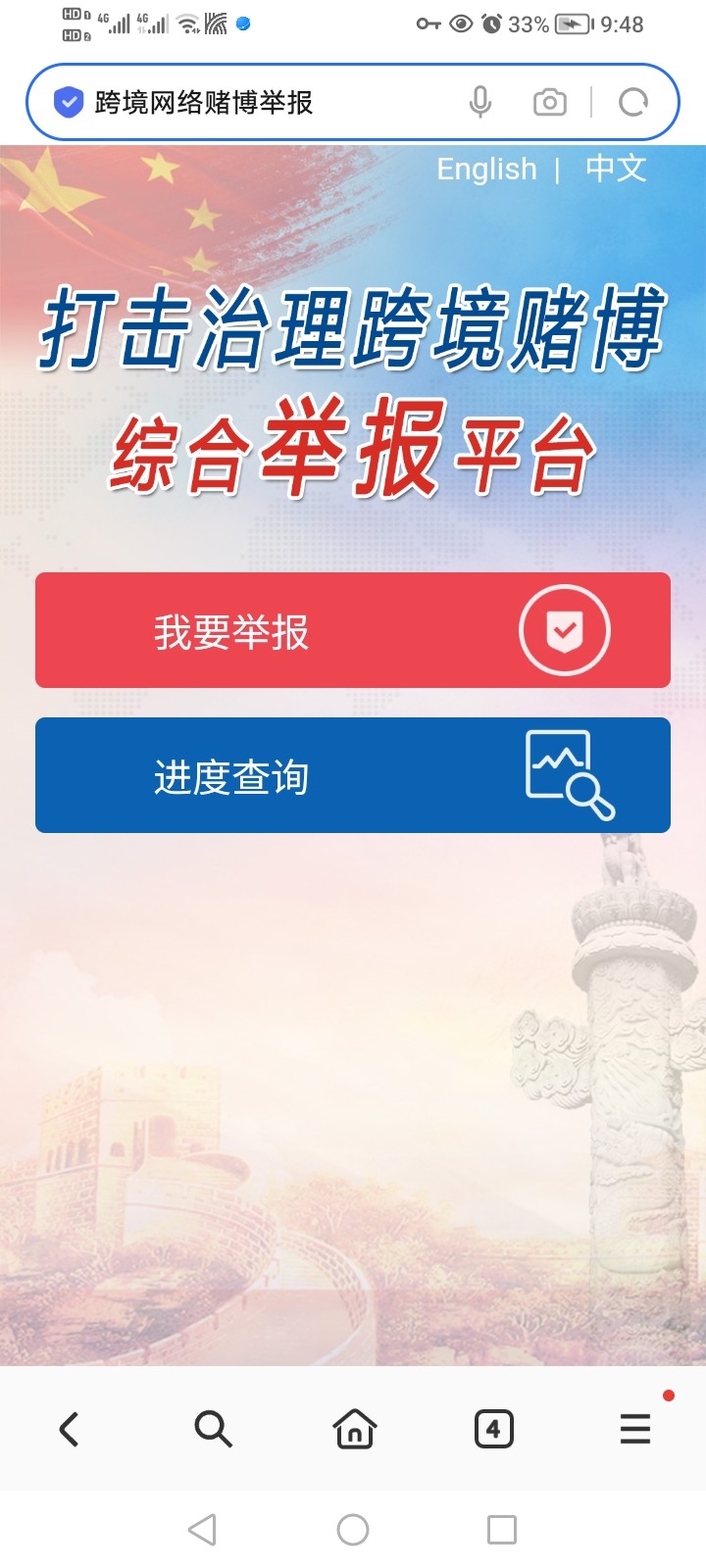Open the hamburger menu with red dot
Image resolution: width=706 pixels, height=1568 pixels.
634,1429
